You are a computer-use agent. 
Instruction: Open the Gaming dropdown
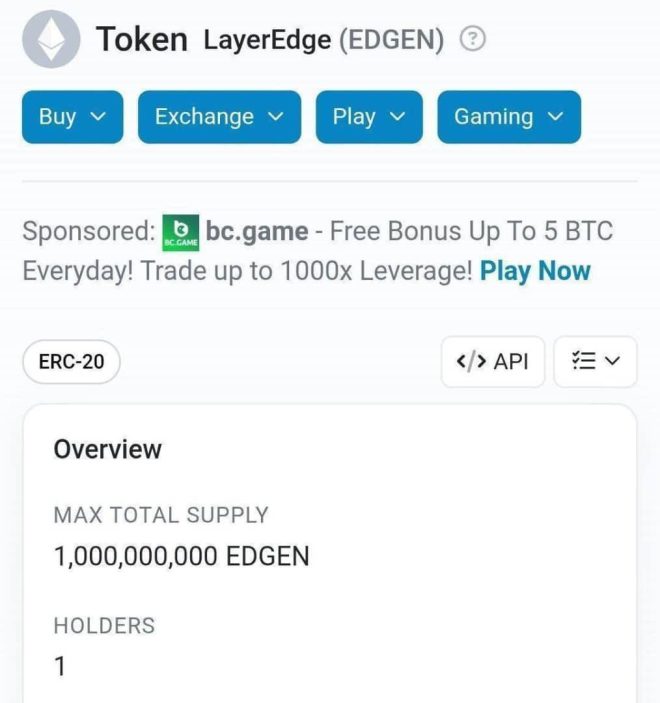[x=508, y=117]
